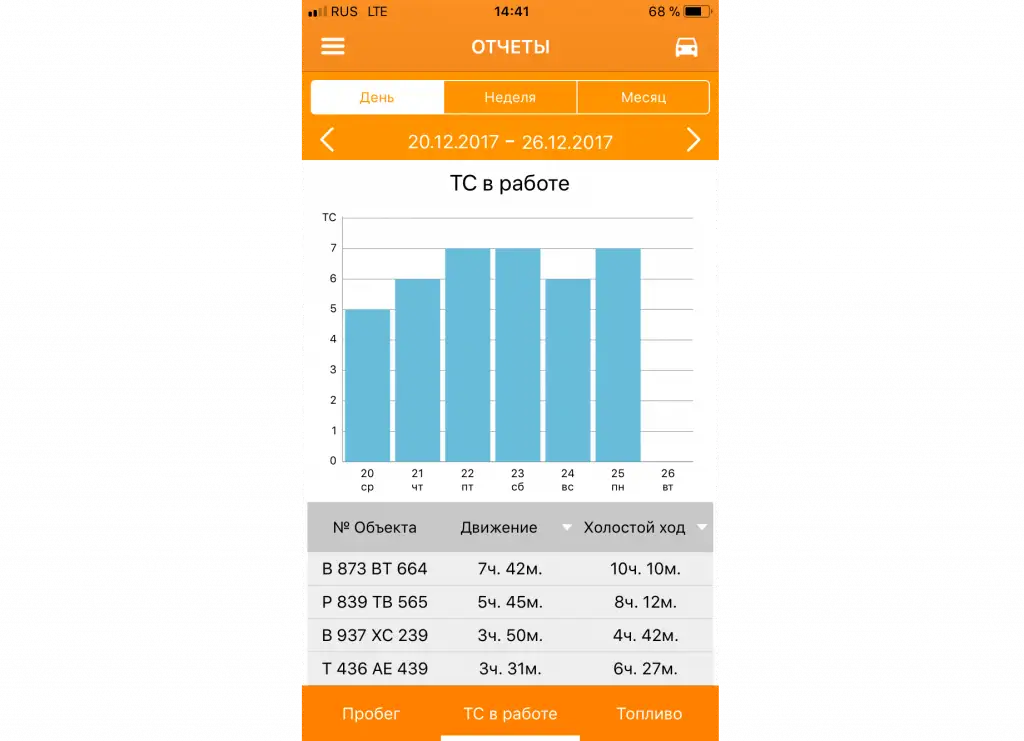Viewport: 1024px width, 741px height.
Task: Open vehicle Т 436 АЕ 439
Action: tap(375, 669)
